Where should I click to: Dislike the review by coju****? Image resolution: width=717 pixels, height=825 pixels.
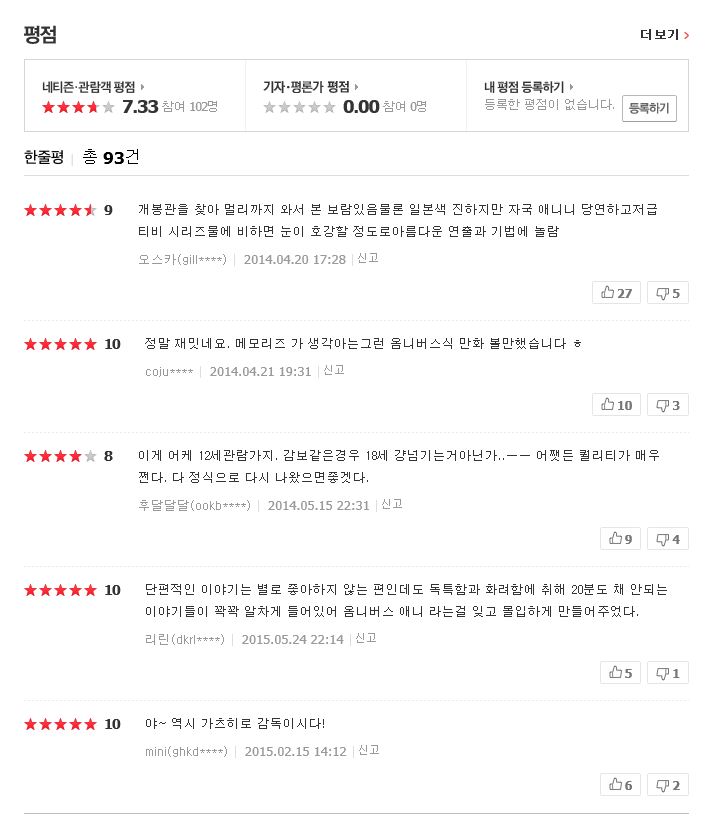(x=667, y=405)
